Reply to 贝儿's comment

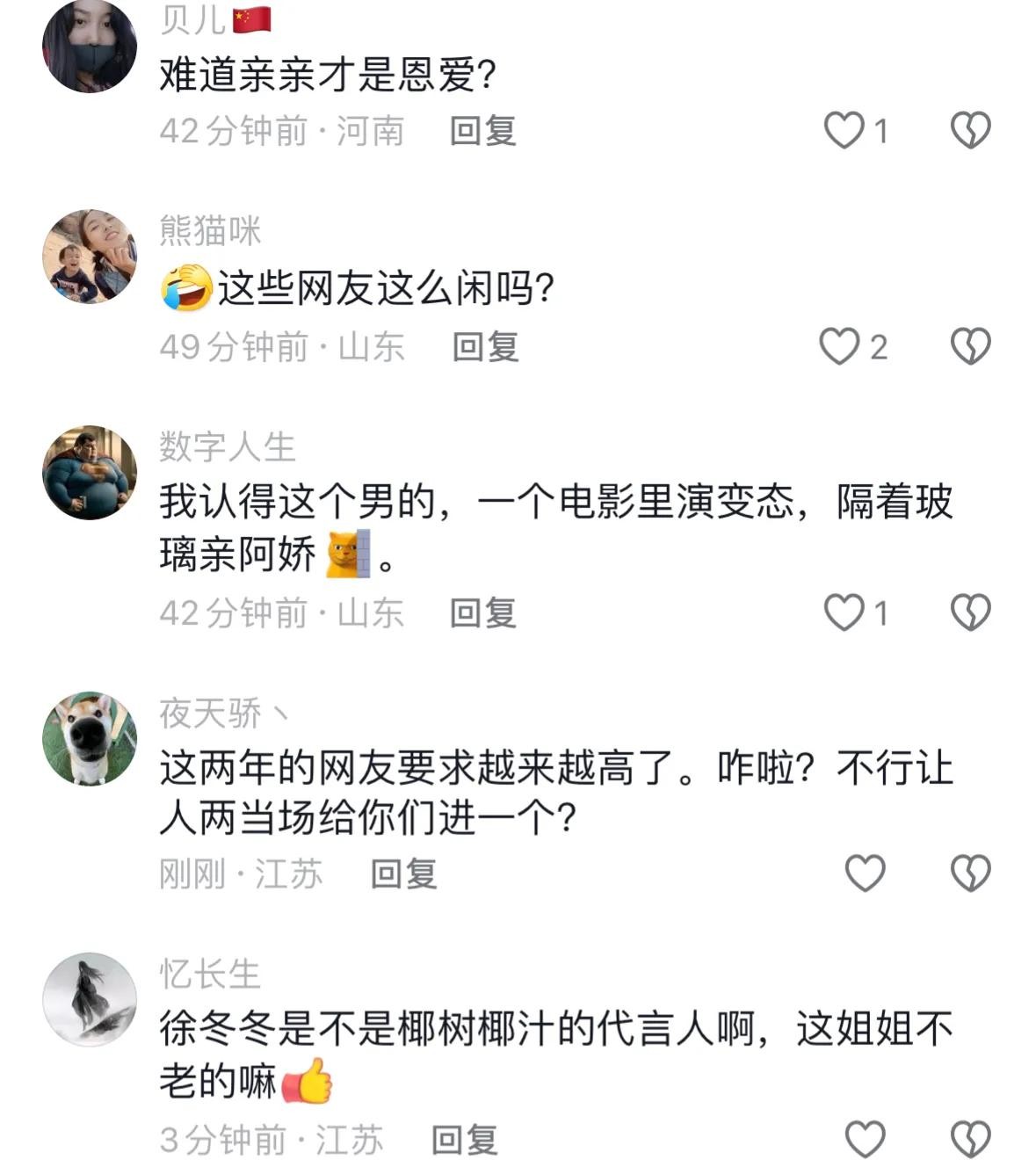tap(482, 131)
